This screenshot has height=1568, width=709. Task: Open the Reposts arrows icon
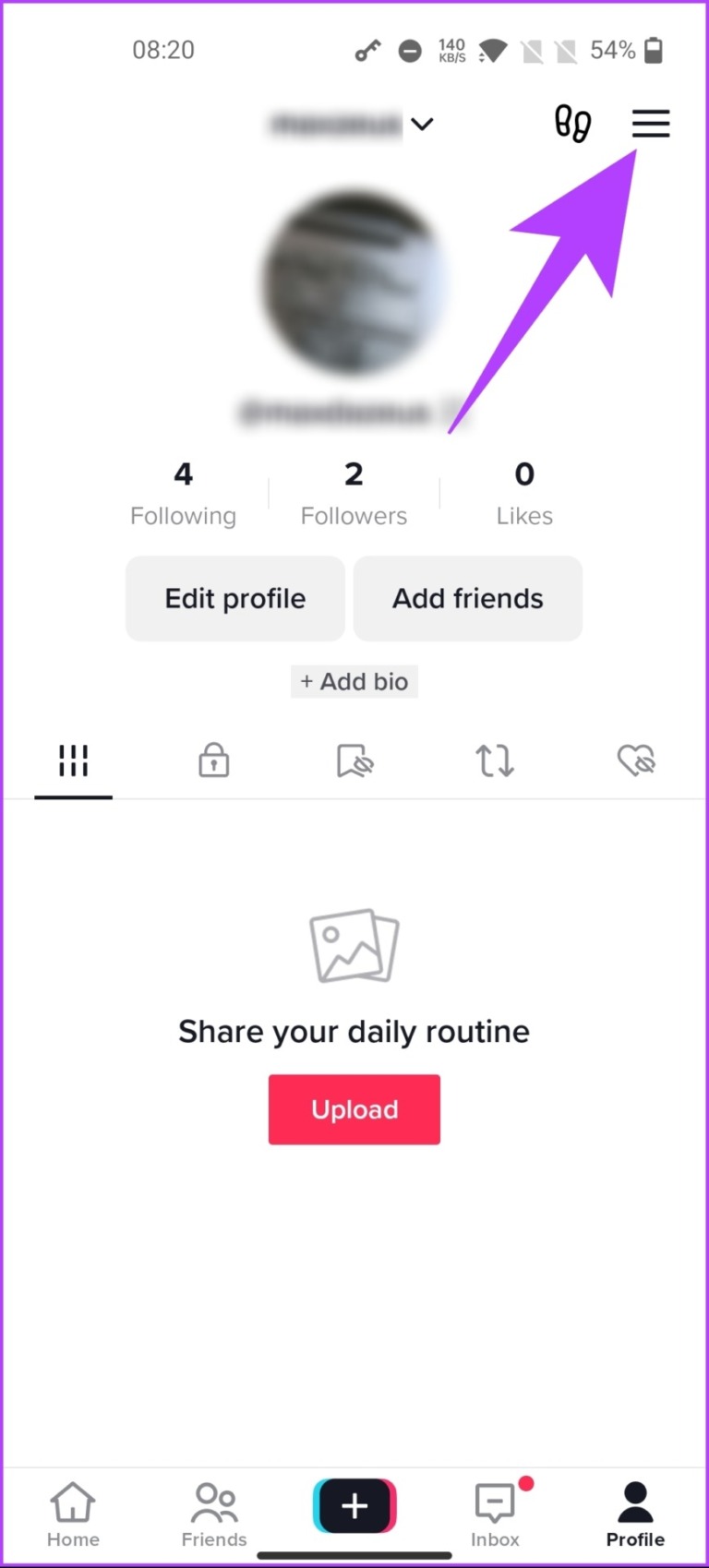coord(495,760)
